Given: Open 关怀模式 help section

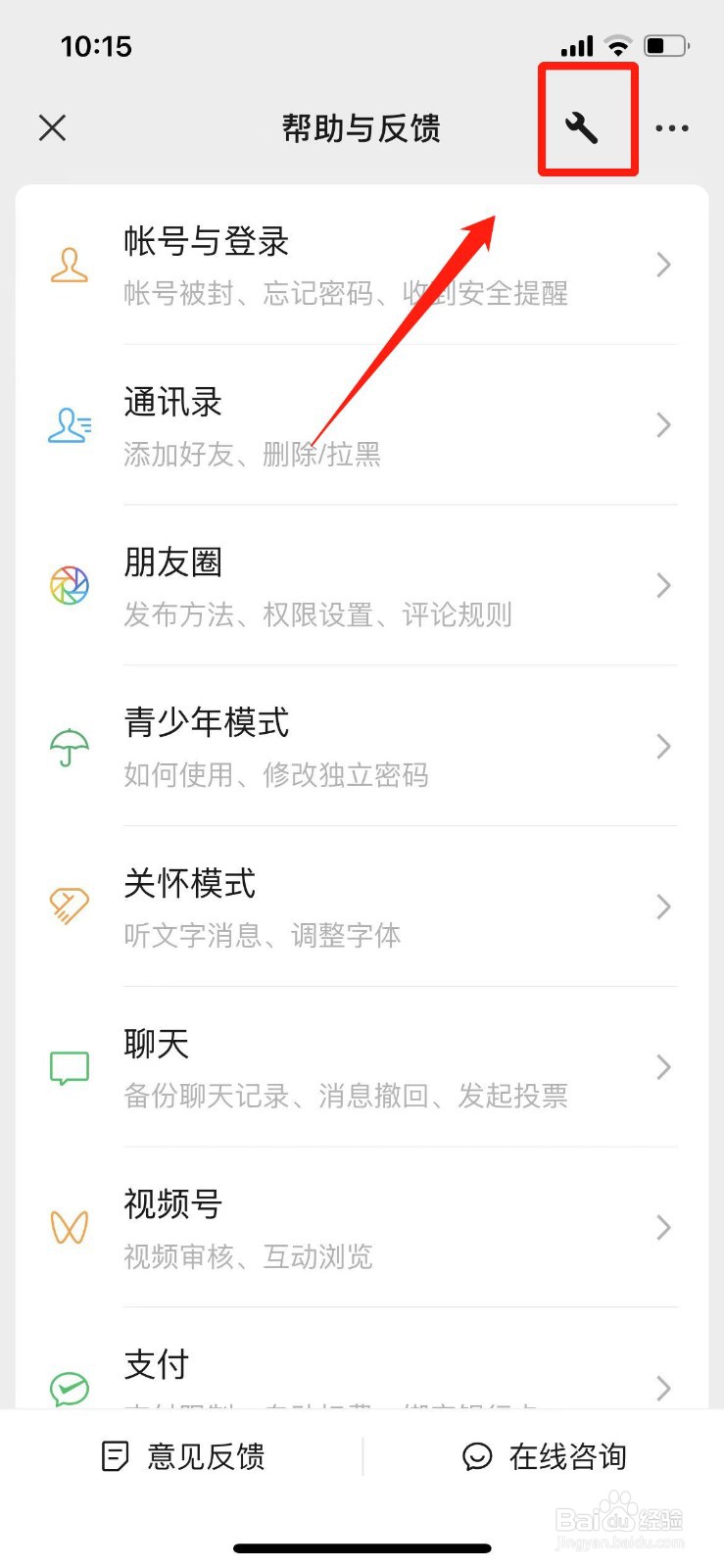Looking at the screenshot, I should [x=362, y=906].
